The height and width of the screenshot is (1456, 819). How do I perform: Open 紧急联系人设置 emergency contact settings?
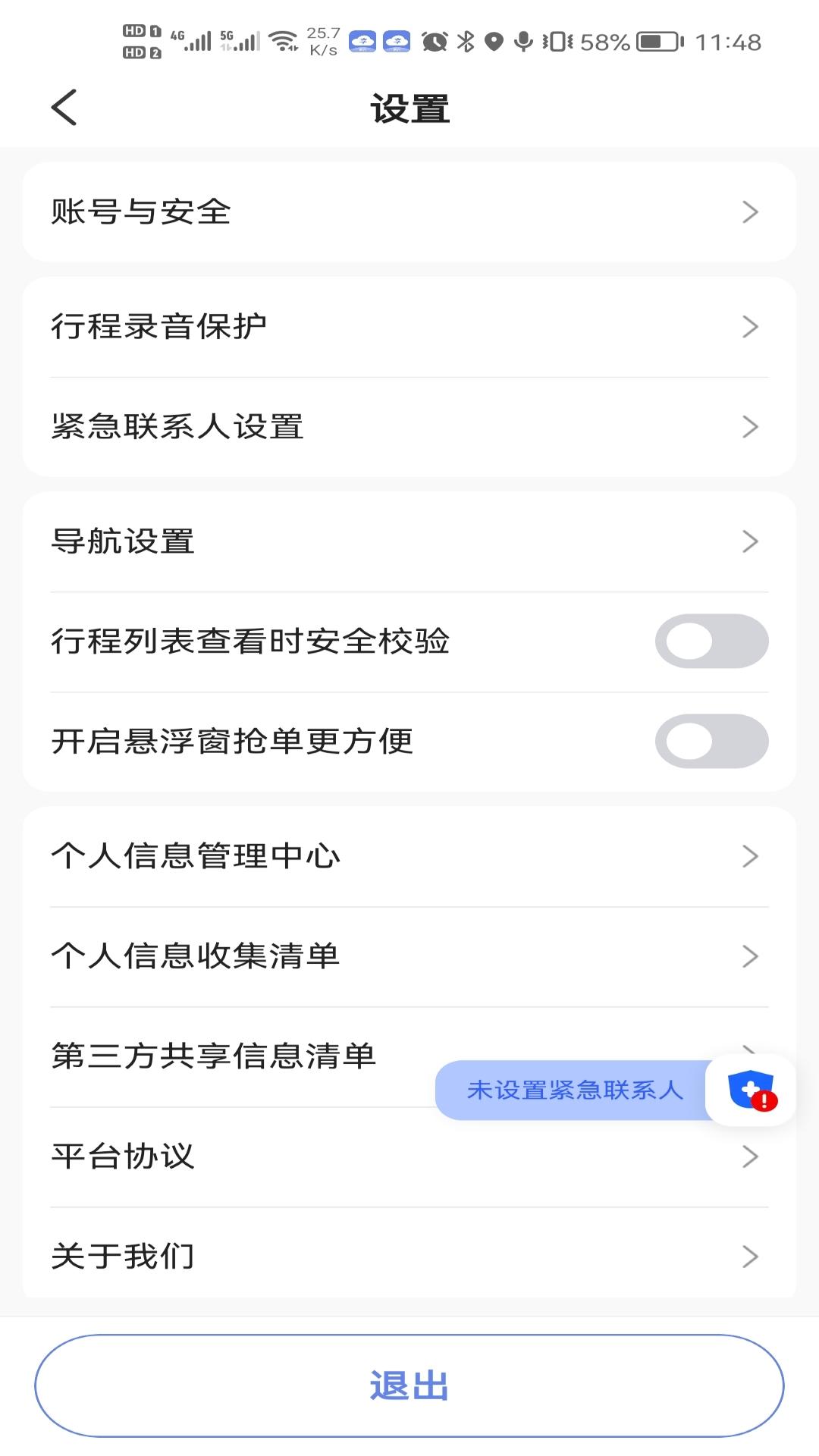click(409, 426)
